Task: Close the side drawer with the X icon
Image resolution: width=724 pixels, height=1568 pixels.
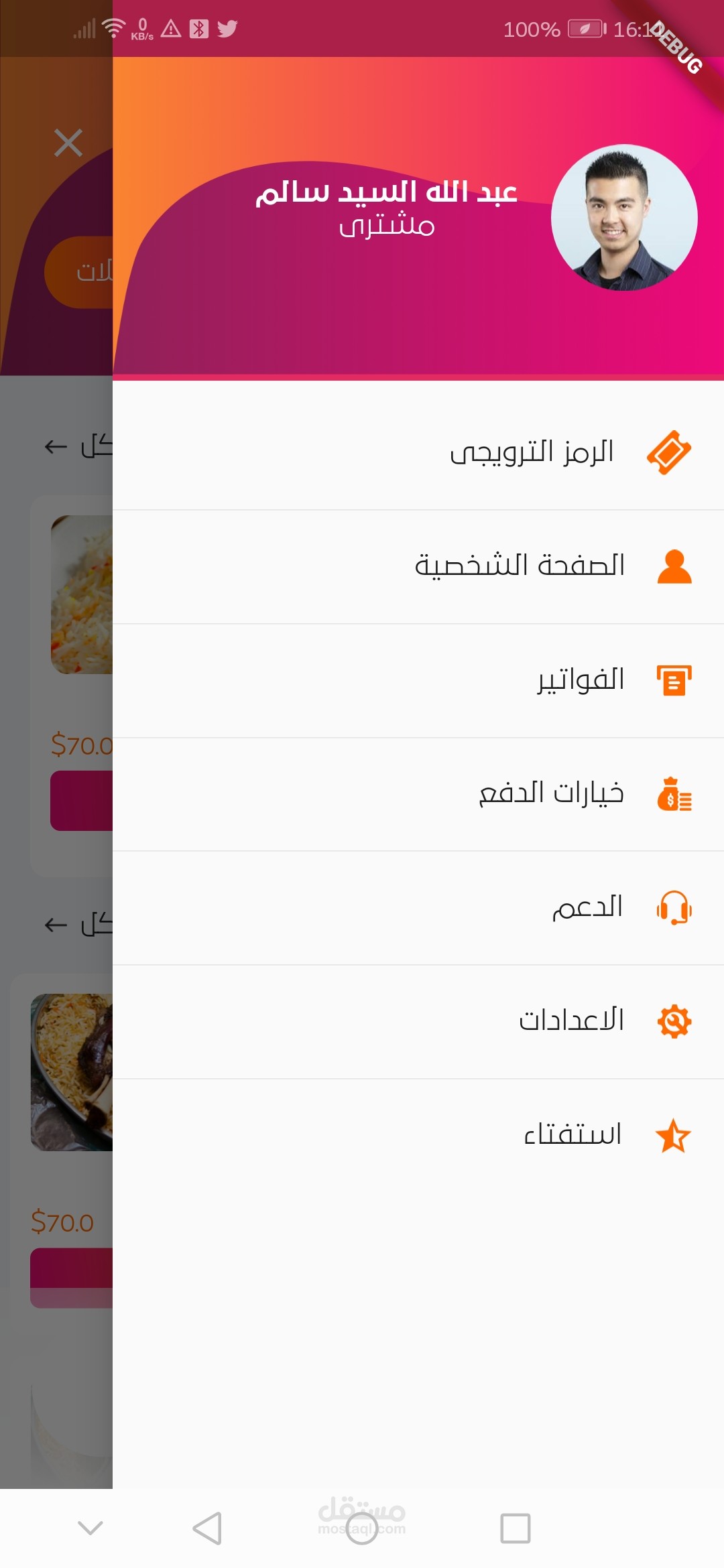Action: point(68,143)
